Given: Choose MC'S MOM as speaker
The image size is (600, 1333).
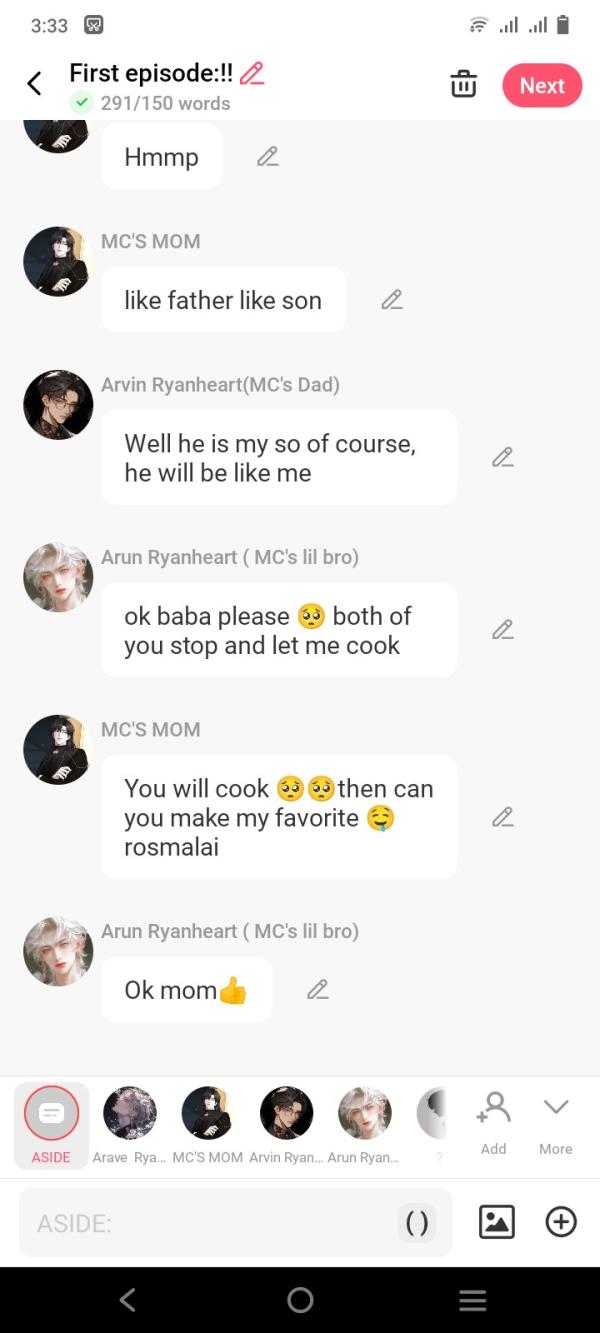Looking at the screenshot, I should coord(207,1125).
